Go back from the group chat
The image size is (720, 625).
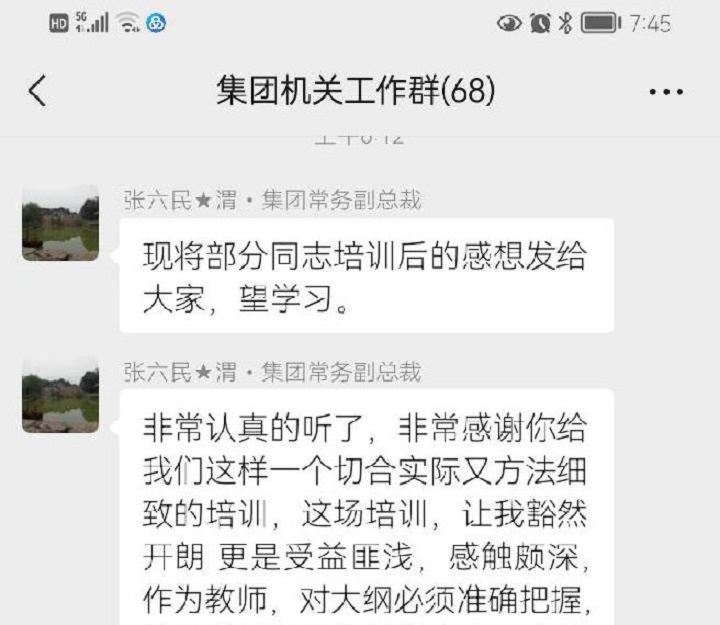click(37, 92)
